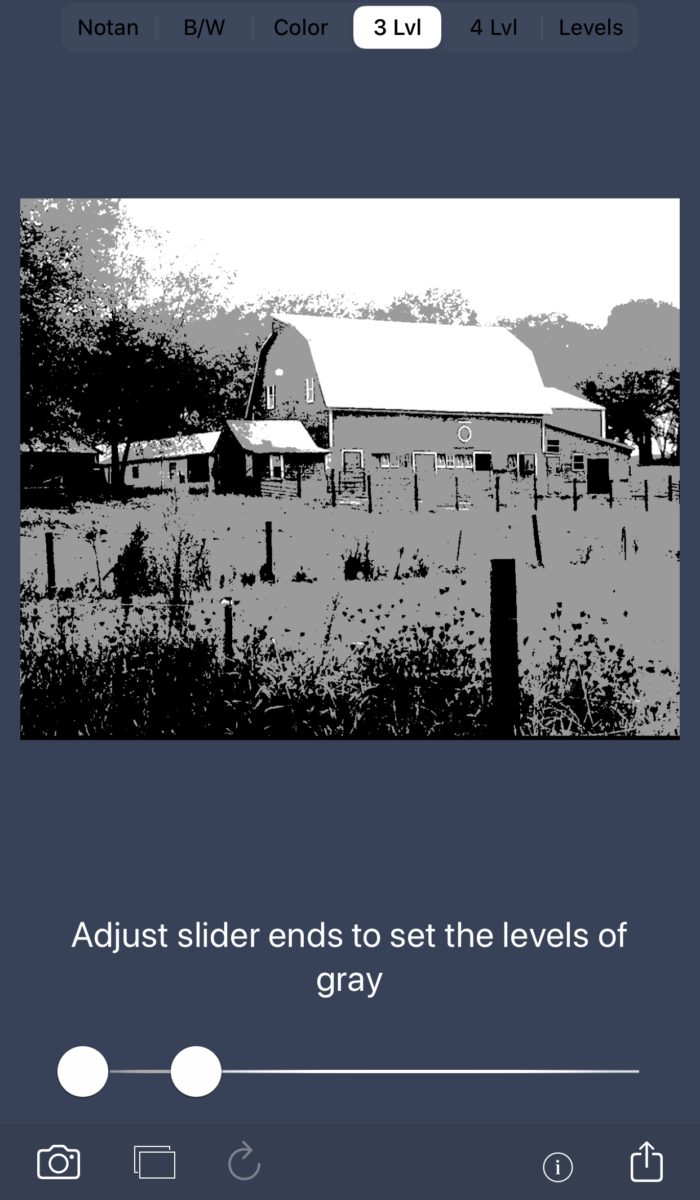Screen dimensions: 700x1200
Task: Switch to the Notan mode
Action: [108, 28]
